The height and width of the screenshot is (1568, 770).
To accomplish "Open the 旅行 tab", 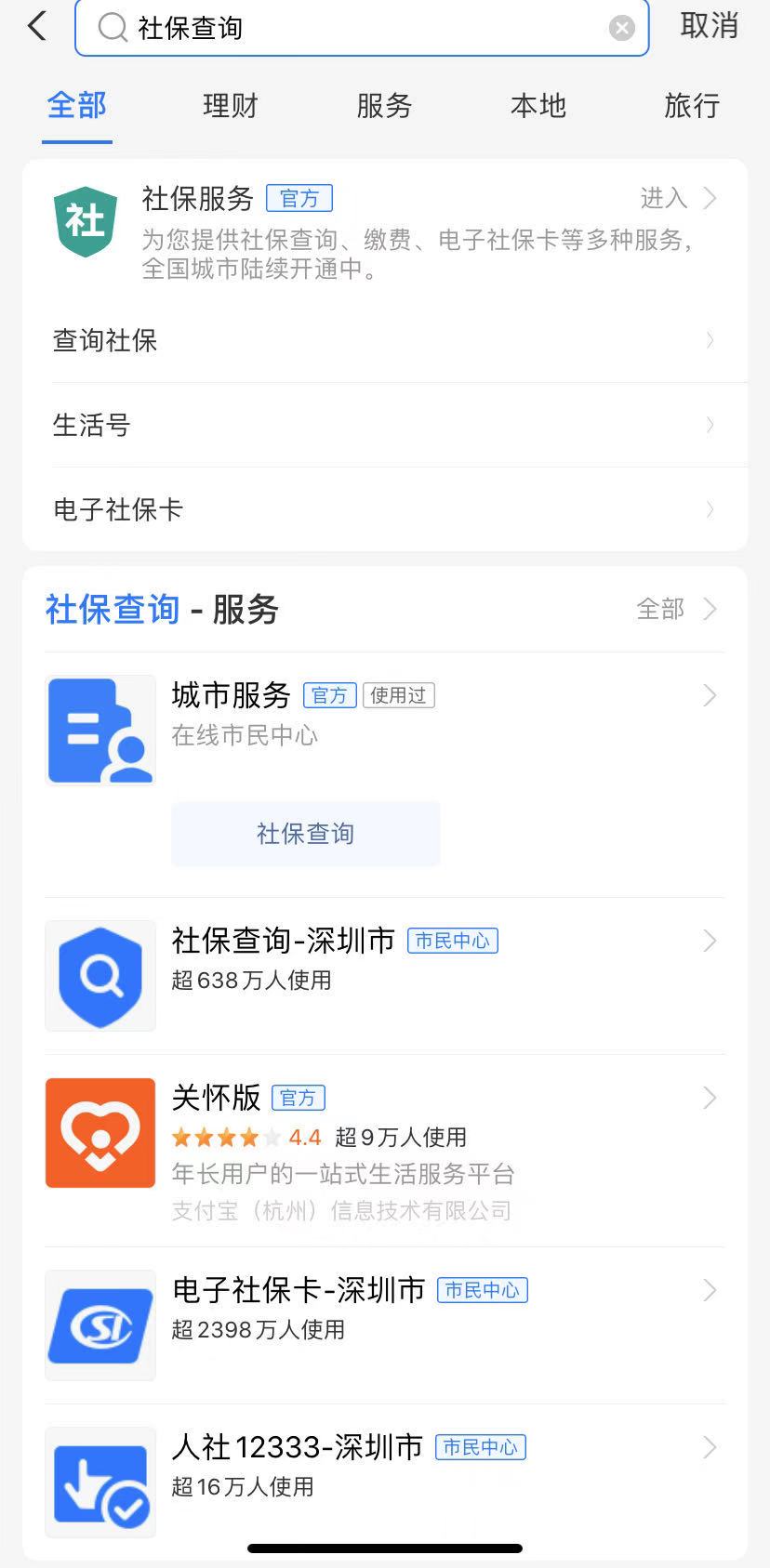I will click(692, 107).
